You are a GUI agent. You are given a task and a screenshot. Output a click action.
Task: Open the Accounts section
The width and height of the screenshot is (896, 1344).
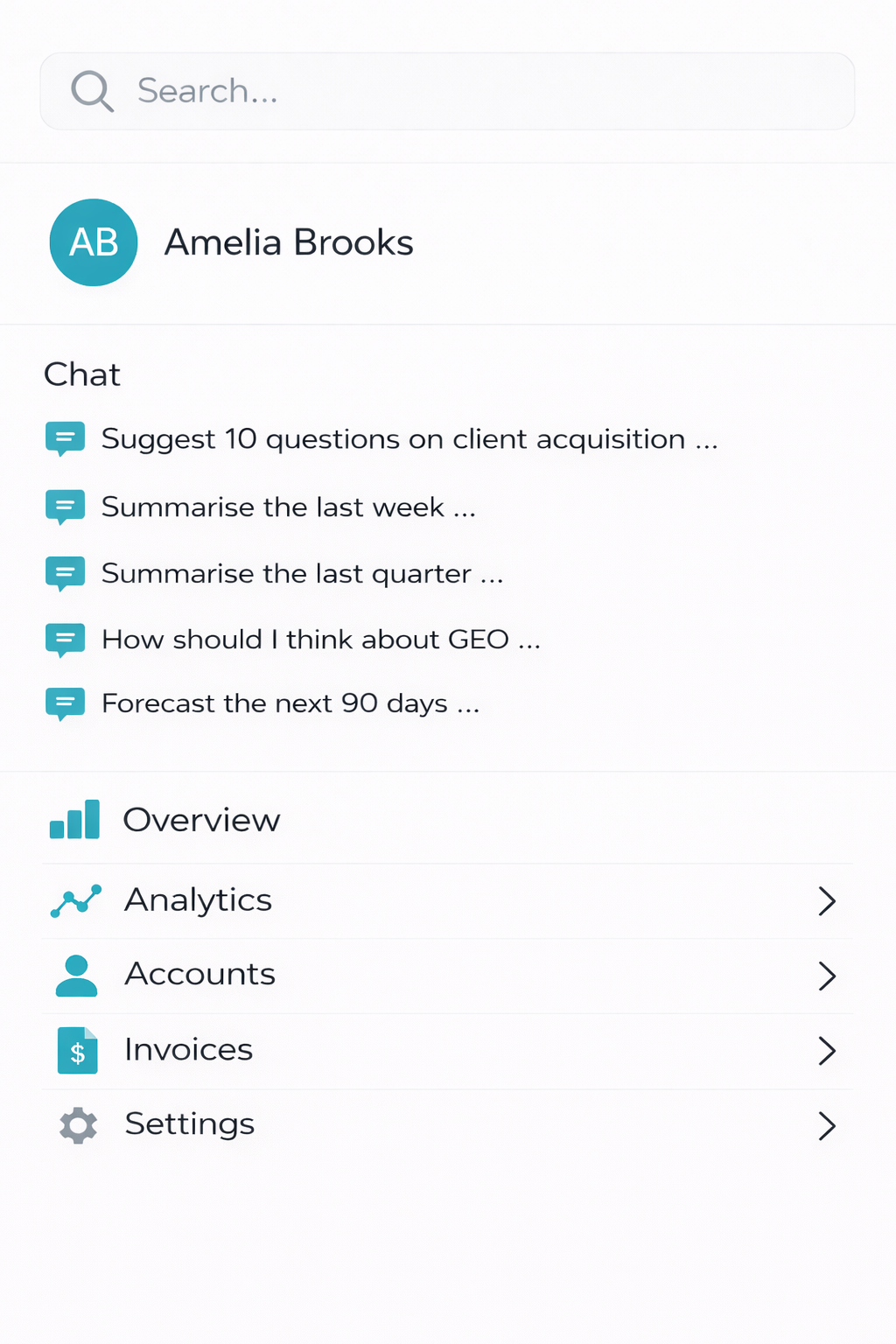446,975
